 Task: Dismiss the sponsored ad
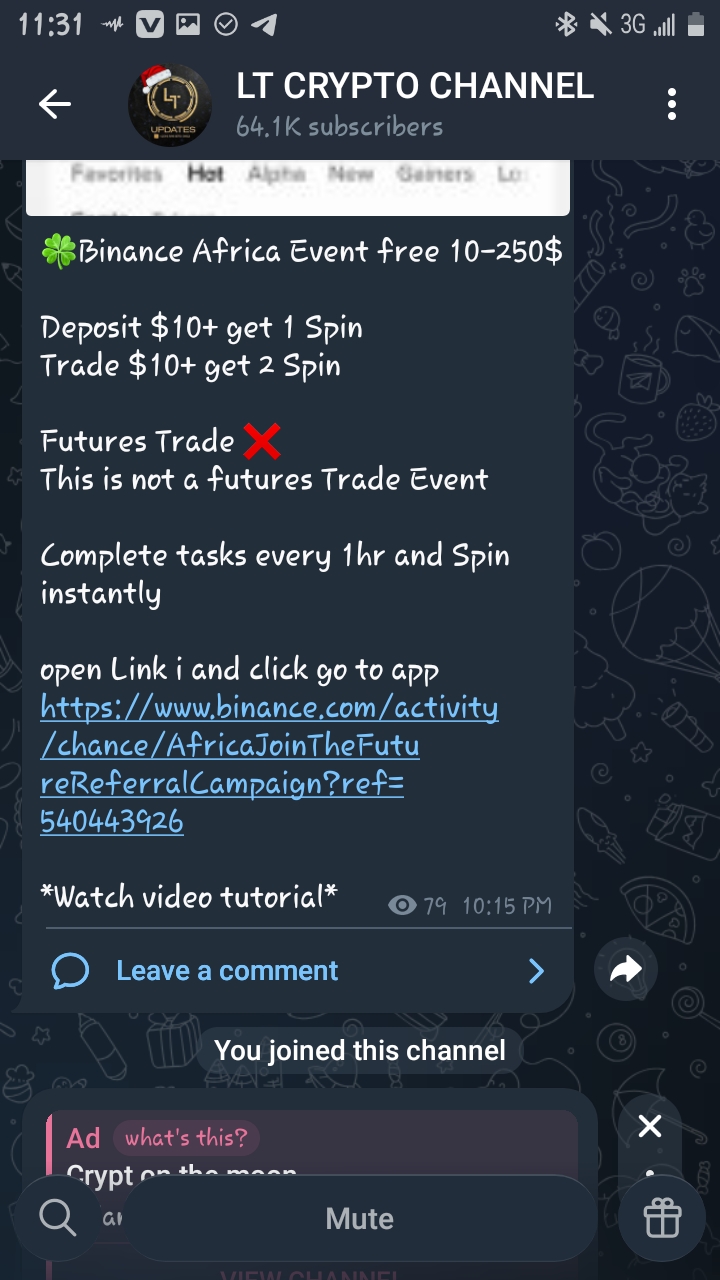click(x=650, y=1127)
